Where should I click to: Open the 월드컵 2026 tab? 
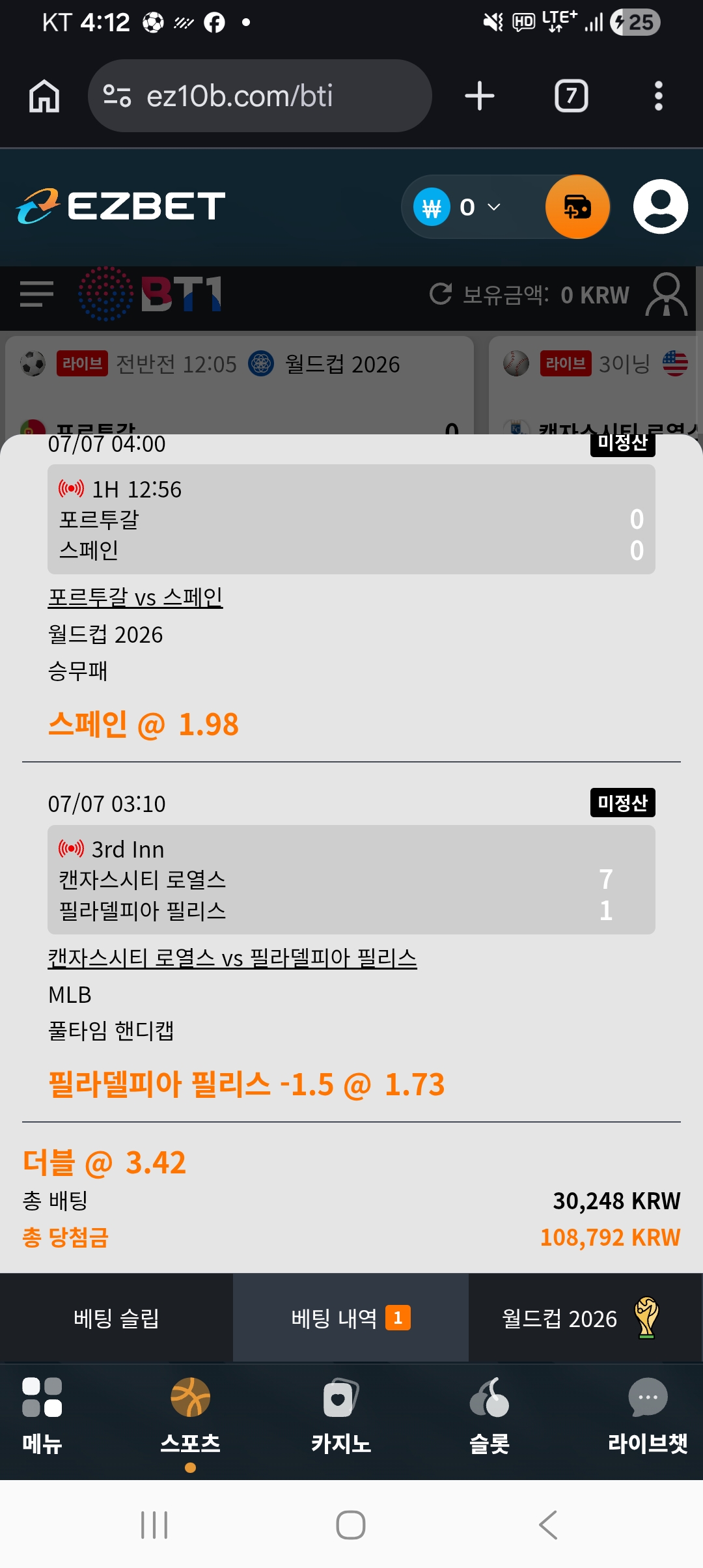click(x=581, y=1318)
